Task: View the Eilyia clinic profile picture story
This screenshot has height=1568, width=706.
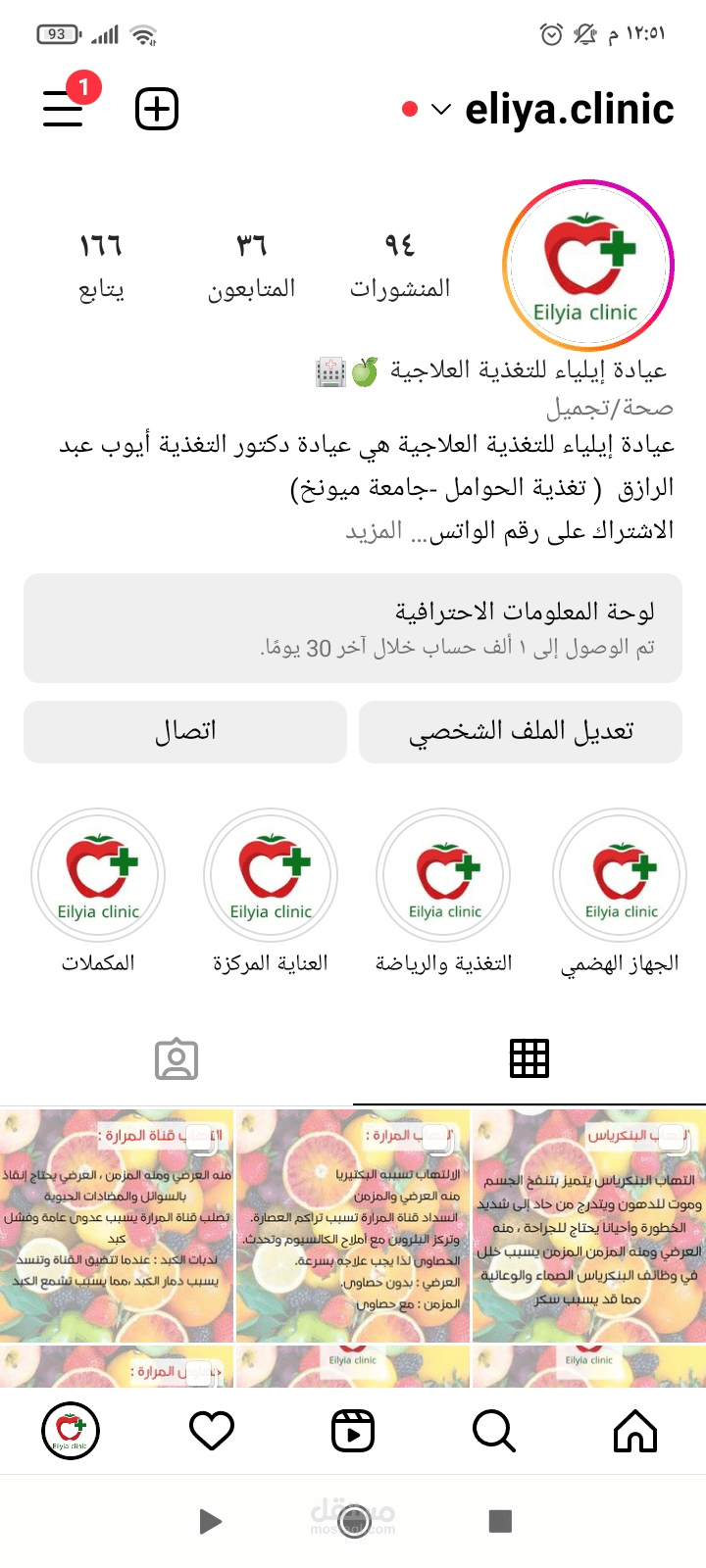Action: click(587, 266)
